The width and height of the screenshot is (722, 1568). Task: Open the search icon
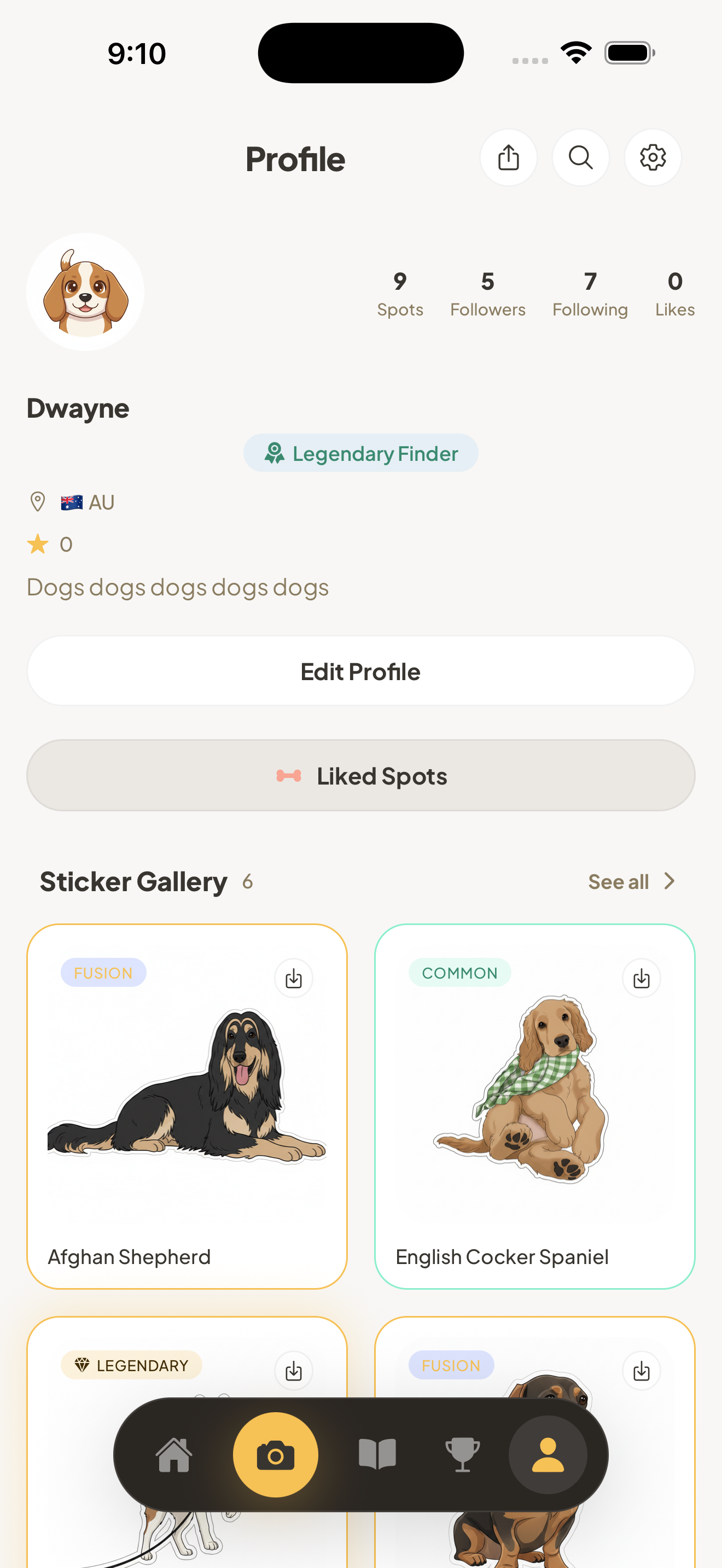pyautogui.click(x=581, y=157)
